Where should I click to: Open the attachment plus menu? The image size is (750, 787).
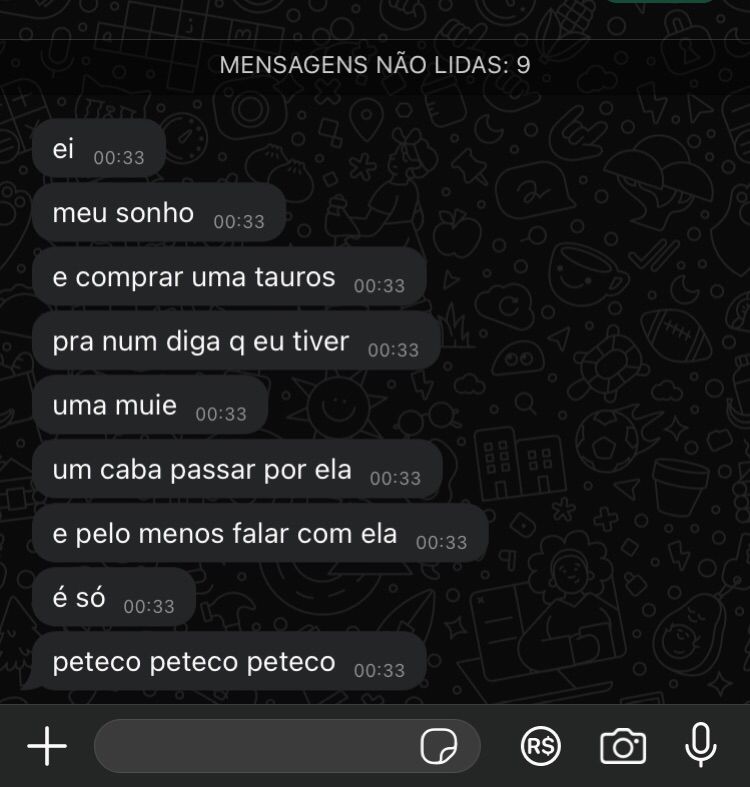point(46,746)
